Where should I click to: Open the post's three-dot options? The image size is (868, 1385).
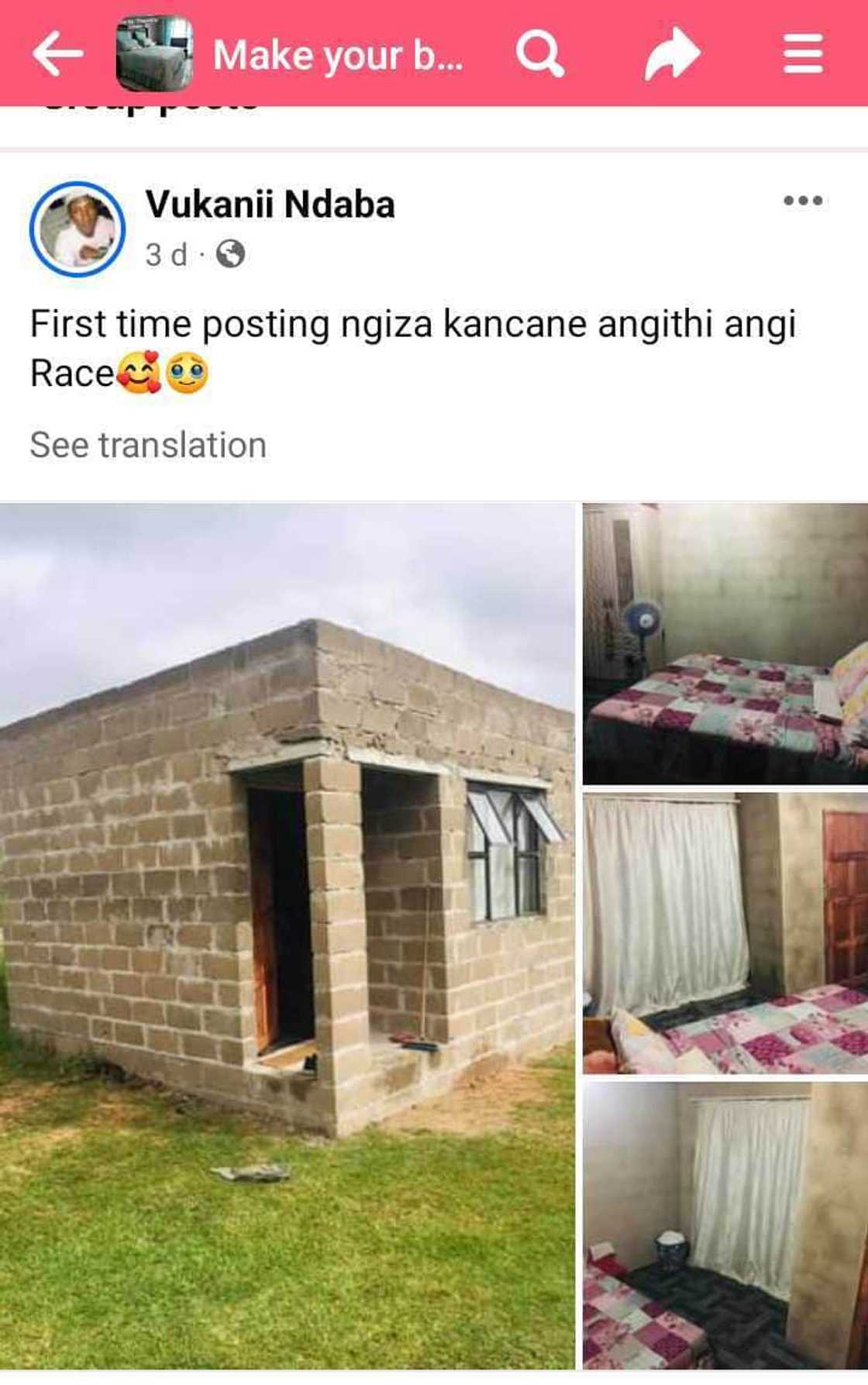[802, 201]
